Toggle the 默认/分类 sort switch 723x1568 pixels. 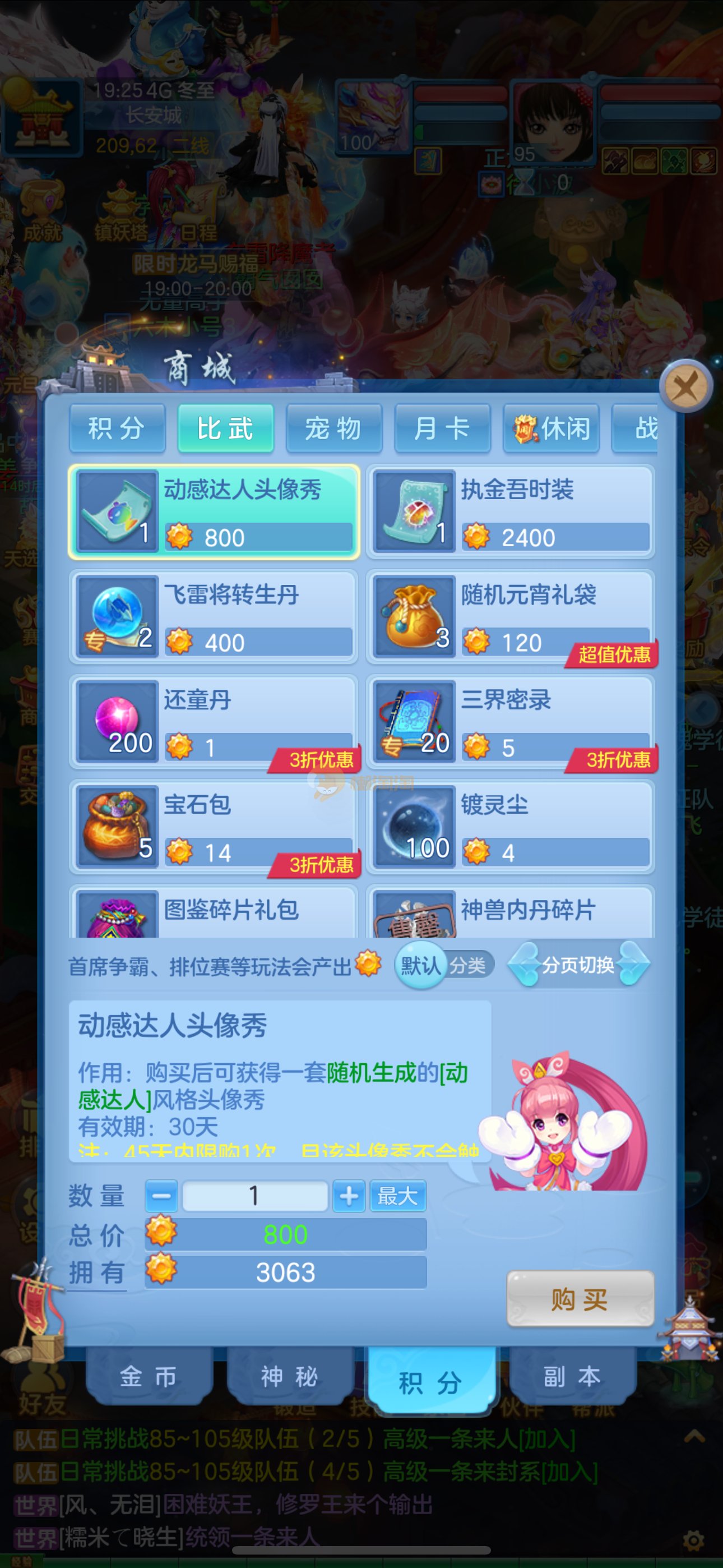(x=444, y=965)
